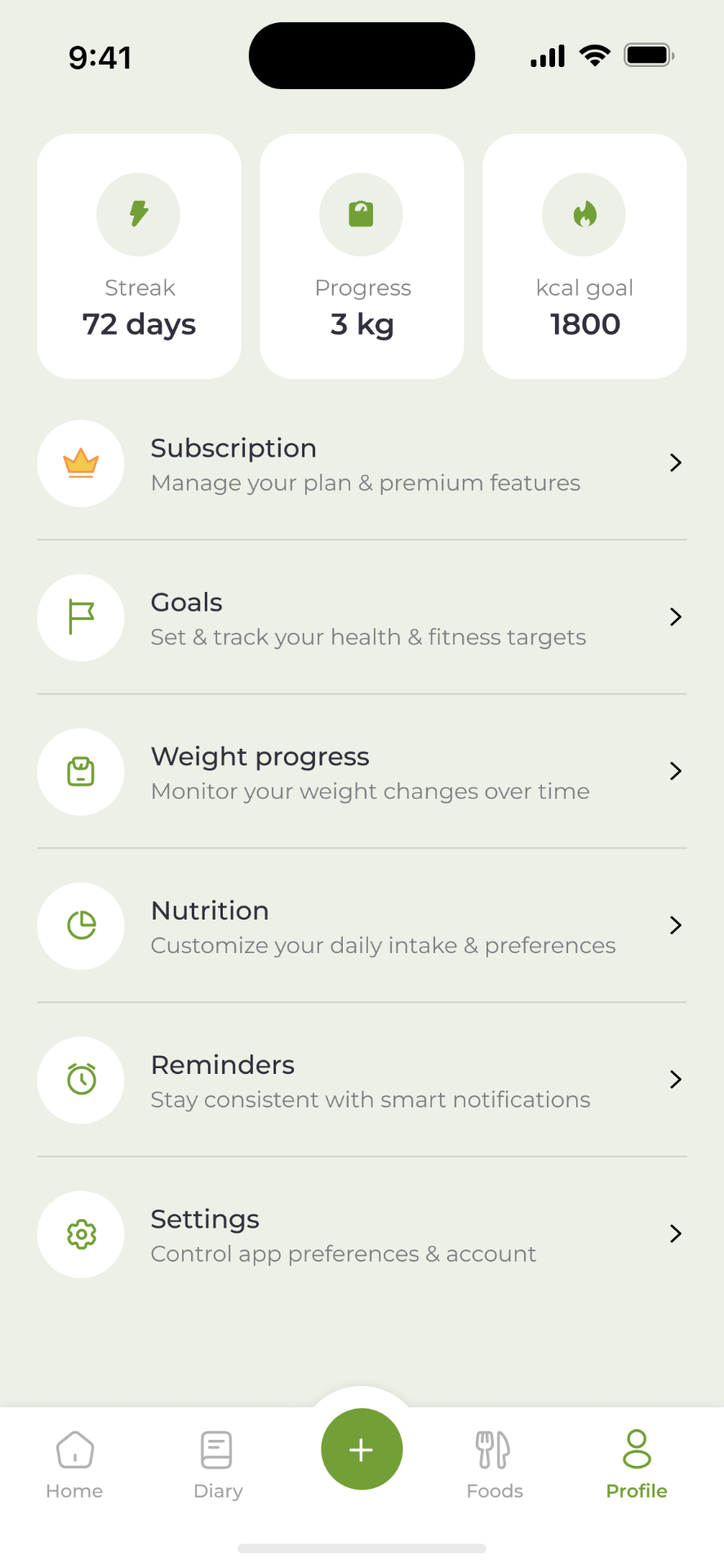Select the Profile tab
724x1568 pixels.
pyautogui.click(x=636, y=1465)
